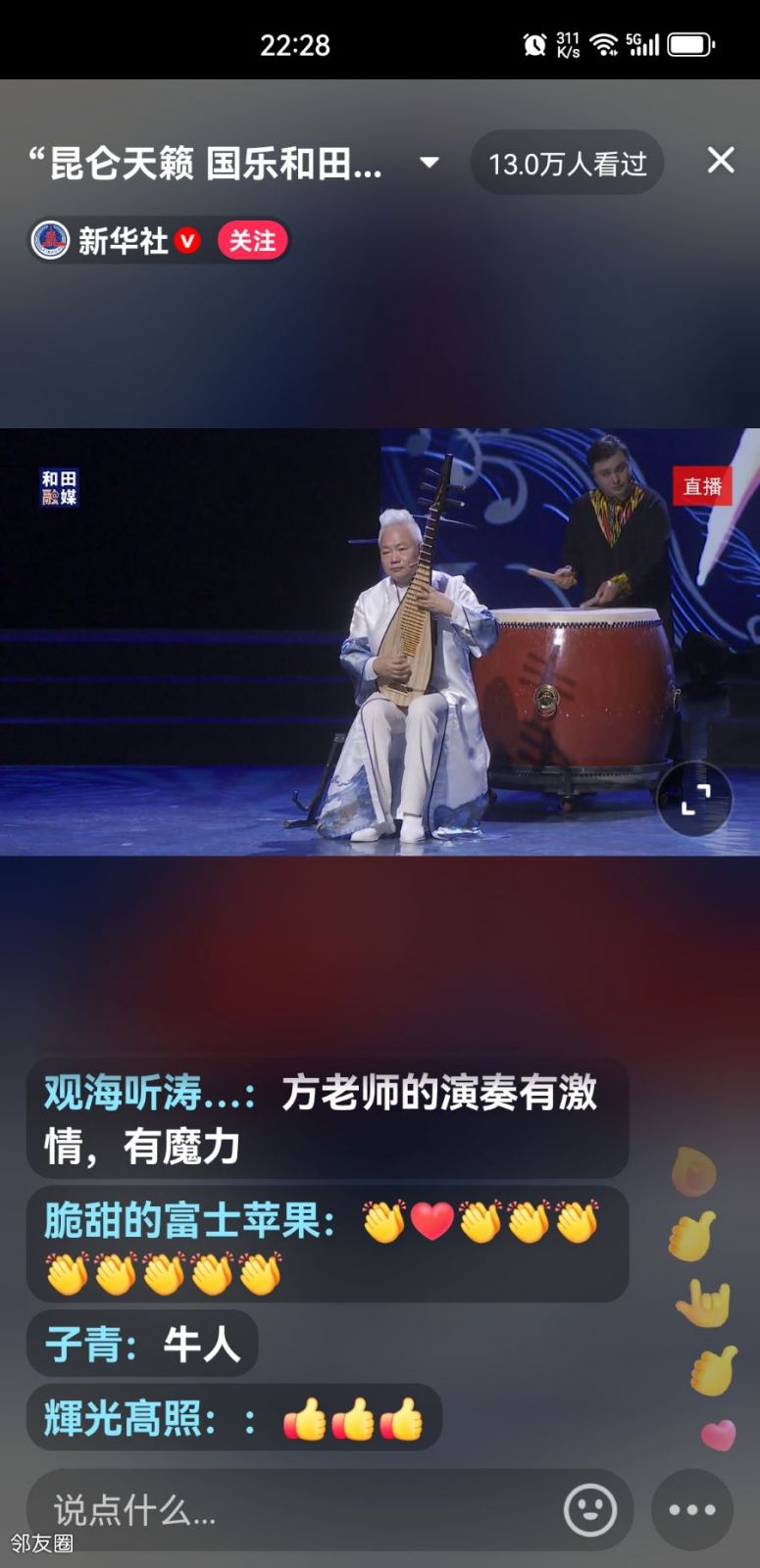Expand the live title dropdown arrow

click(x=429, y=163)
